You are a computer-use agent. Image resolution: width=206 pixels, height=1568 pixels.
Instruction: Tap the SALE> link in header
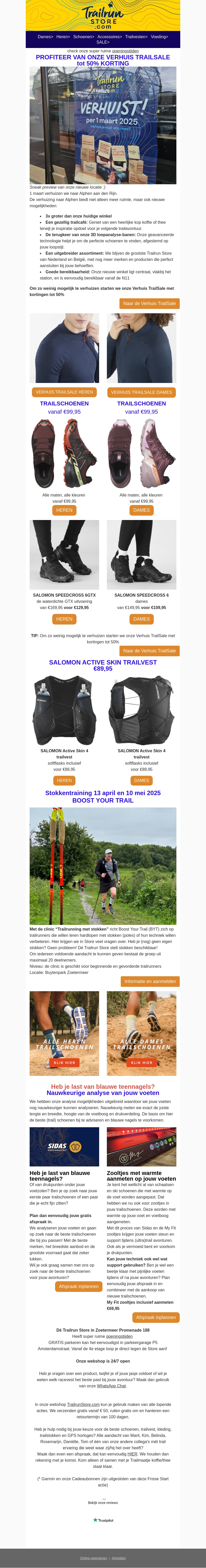pyautogui.click(x=103, y=43)
